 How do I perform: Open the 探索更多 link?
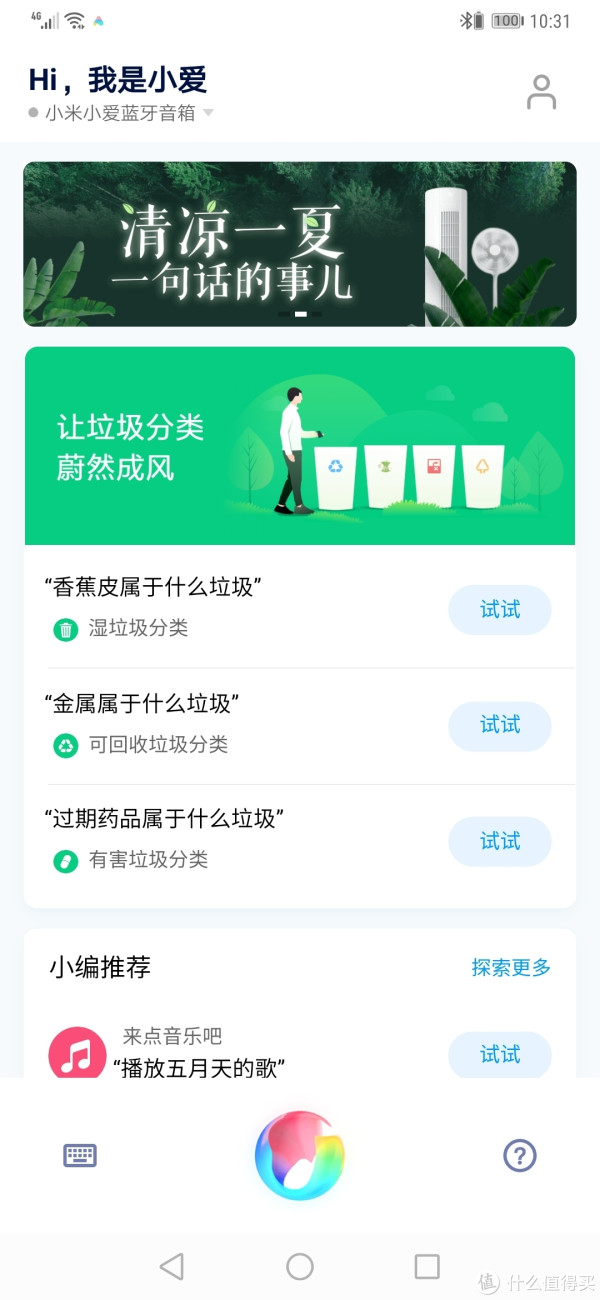click(x=511, y=967)
